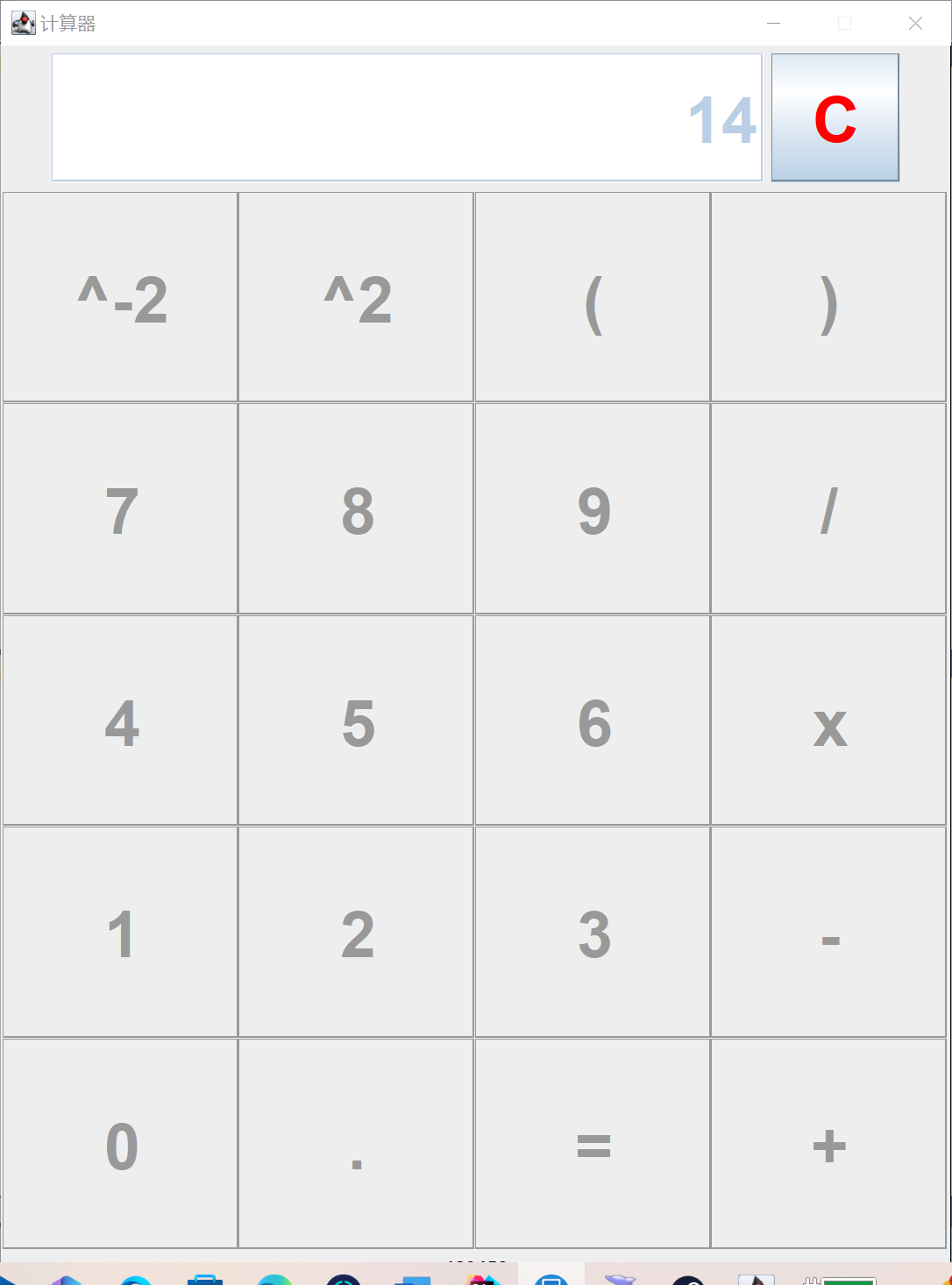Viewport: 952px width, 1285px height.
Task: Insert an opening parenthesis
Action: [x=593, y=297]
